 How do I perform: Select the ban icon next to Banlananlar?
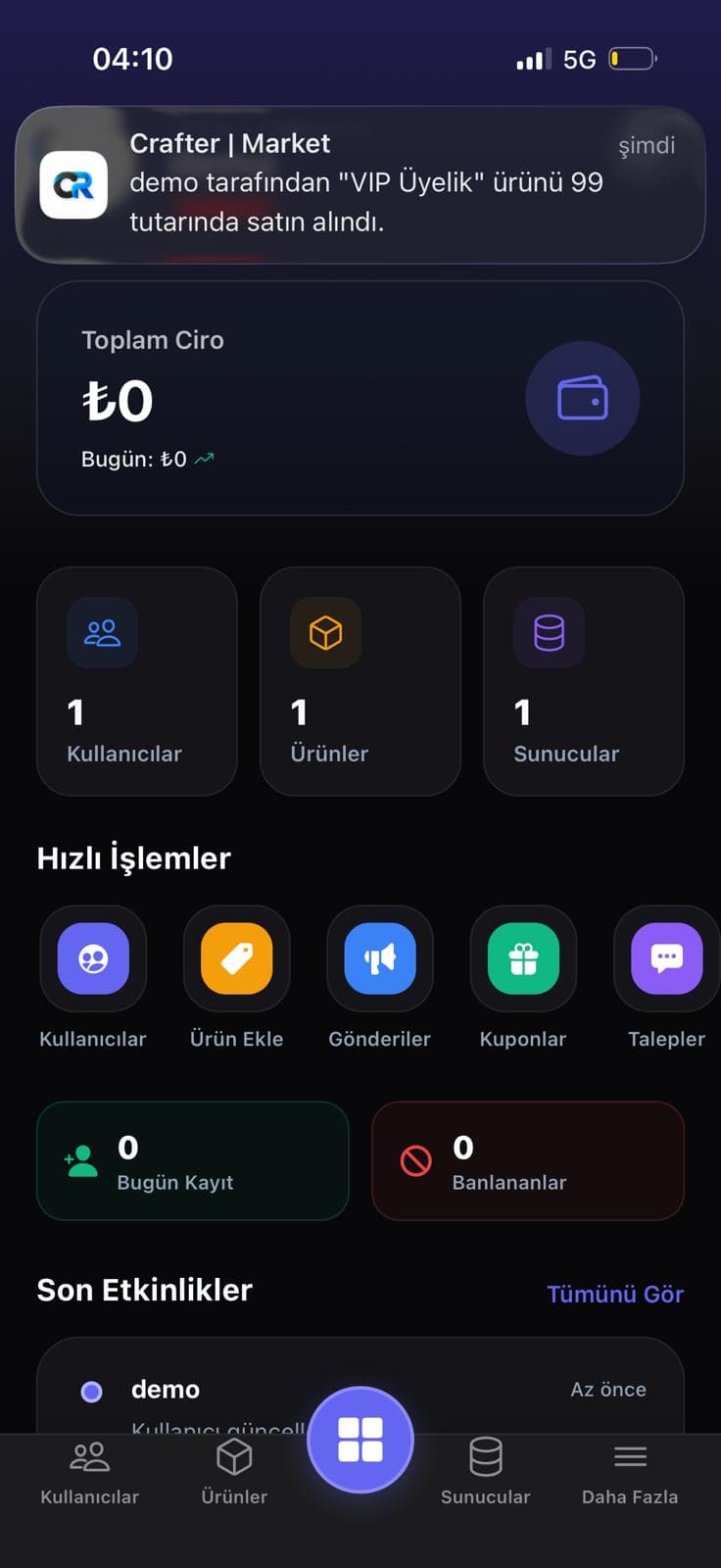pyautogui.click(x=415, y=1161)
